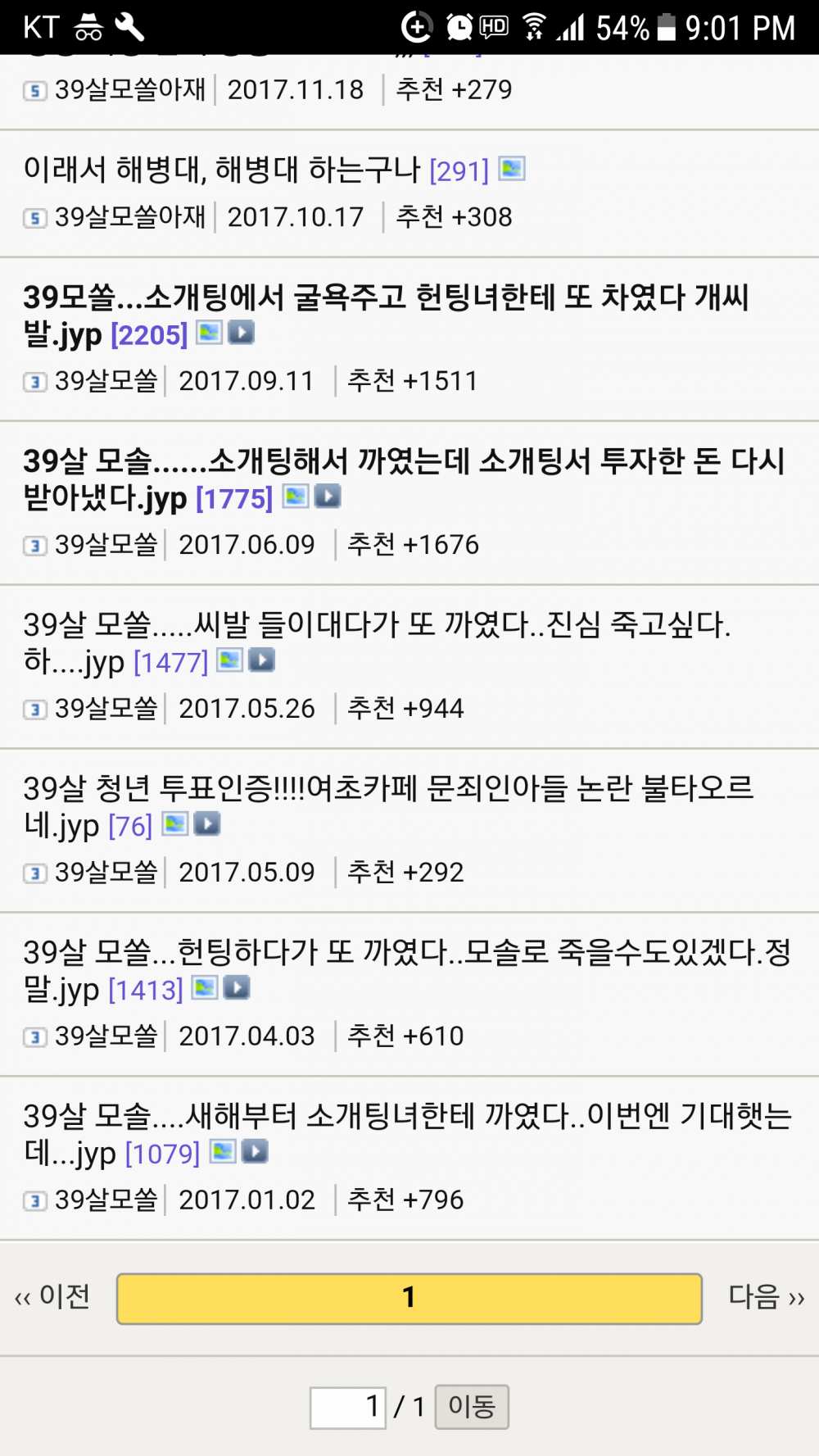Open the [1413] comment thread
The width and height of the screenshot is (819, 1456).
(144, 989)
